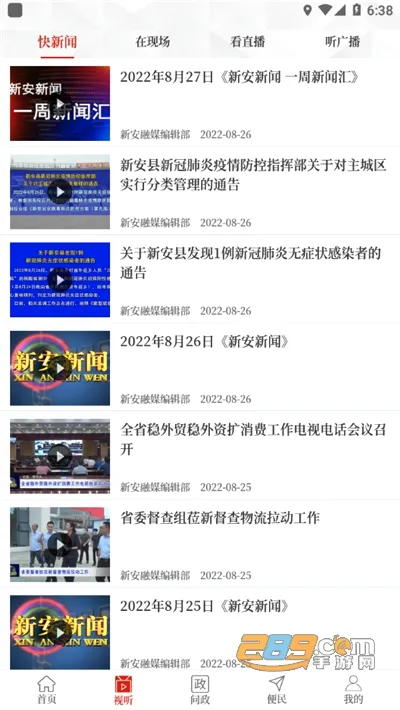Switch to the 在现场 tab
This screenshot has width=400, height=710.
pos(153,42)
